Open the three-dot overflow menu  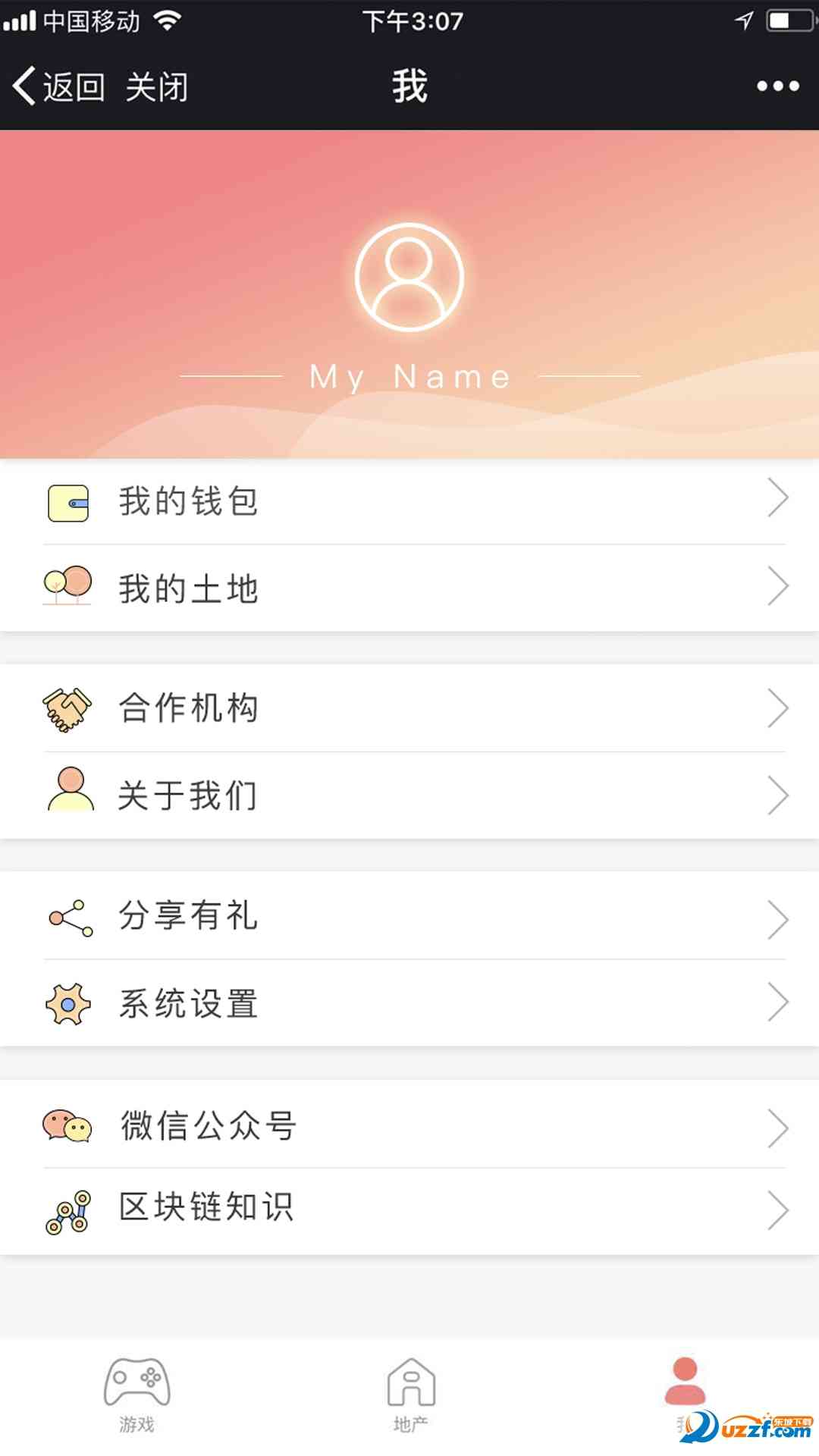[777, 86]
